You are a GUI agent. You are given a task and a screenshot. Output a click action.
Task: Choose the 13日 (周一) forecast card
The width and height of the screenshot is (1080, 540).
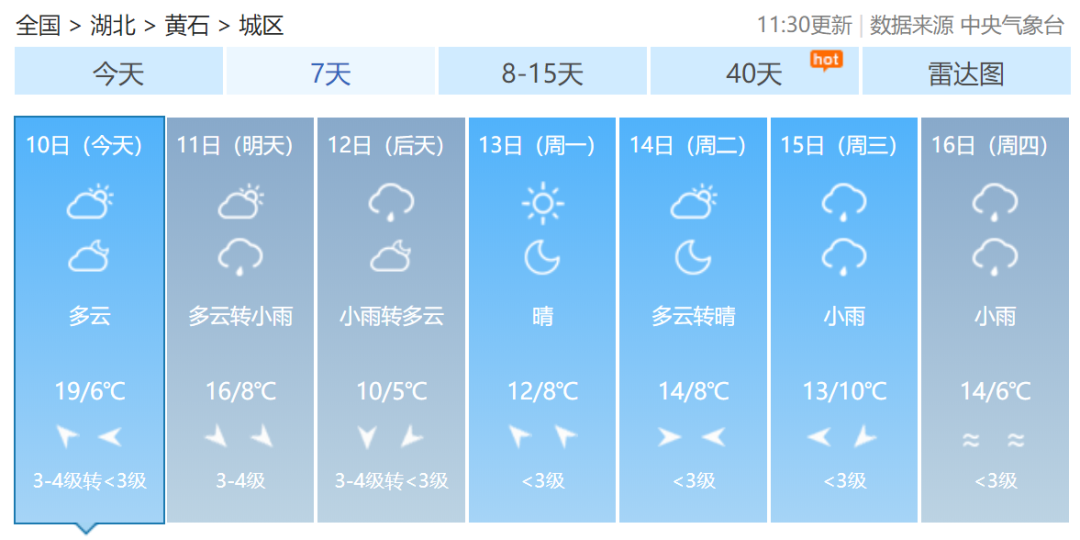[x=542, y=320]
